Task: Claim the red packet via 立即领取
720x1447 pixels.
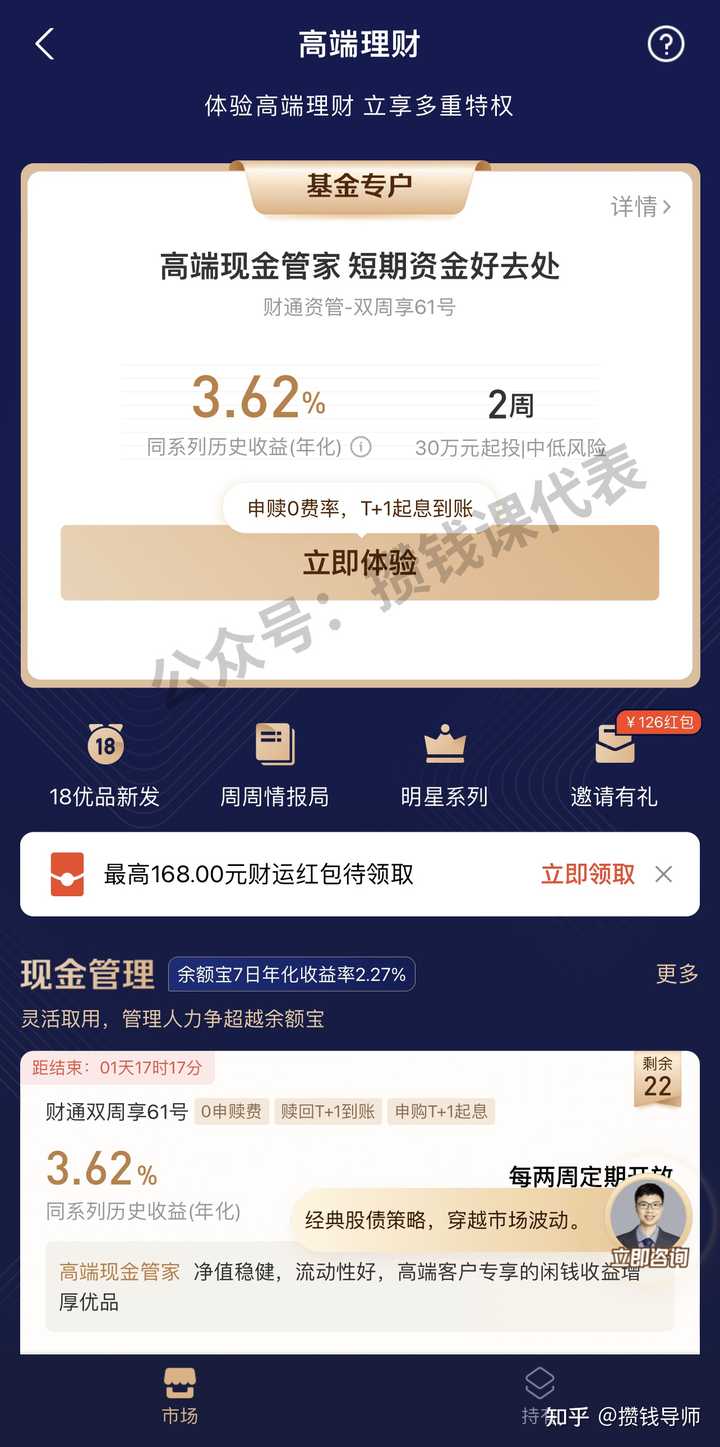Action: 588,874
